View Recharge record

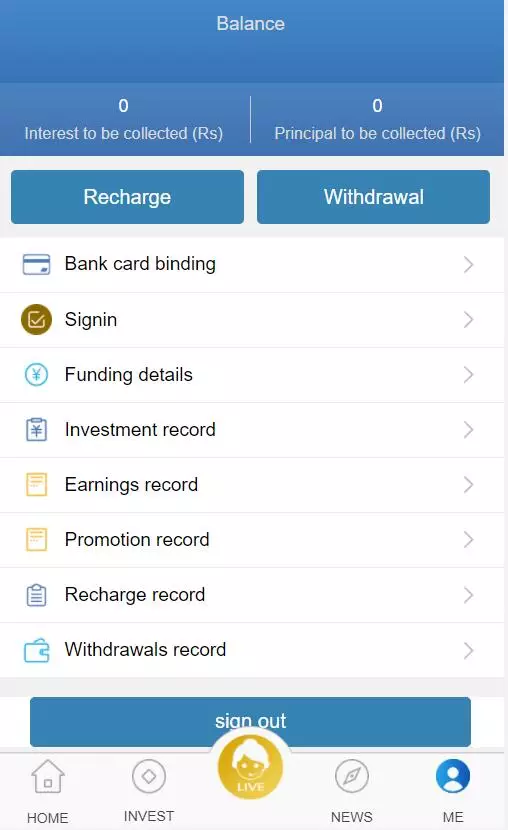252,595
